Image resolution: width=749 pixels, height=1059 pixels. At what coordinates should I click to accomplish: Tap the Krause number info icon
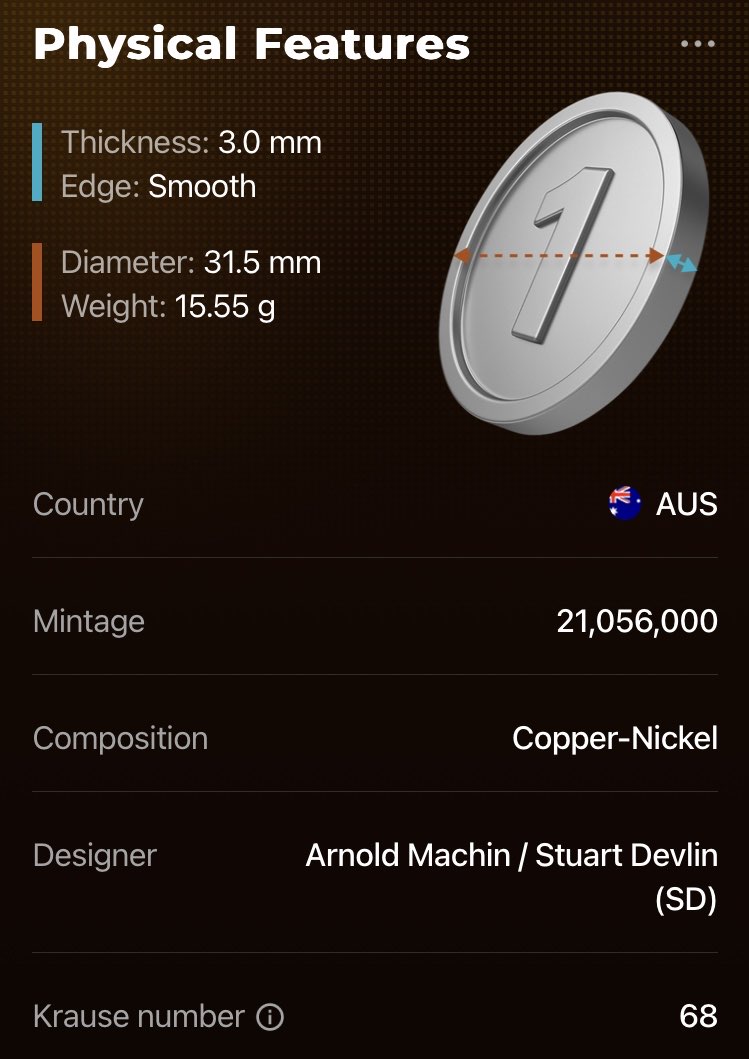270,1018
